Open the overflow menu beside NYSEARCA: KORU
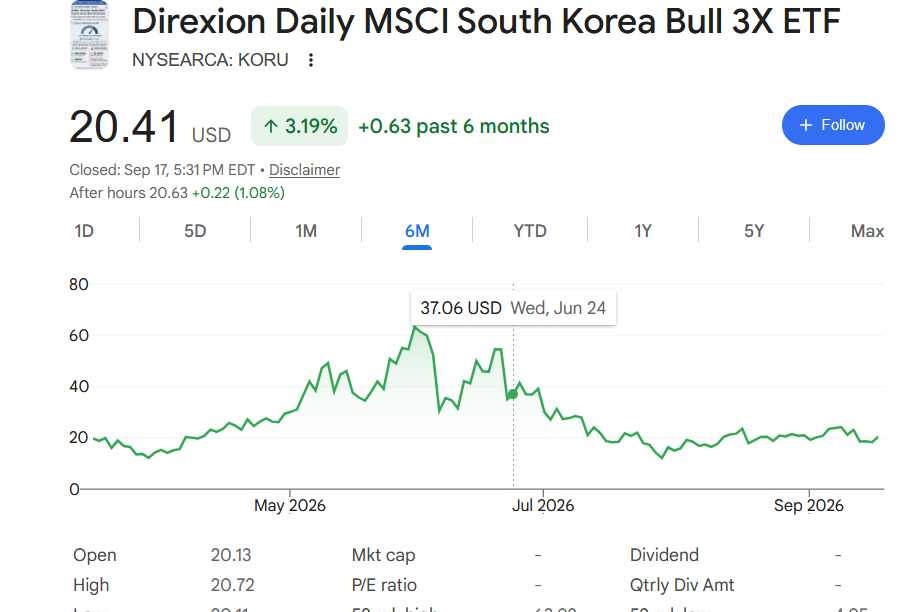901x612 pixels. (310, 60)
